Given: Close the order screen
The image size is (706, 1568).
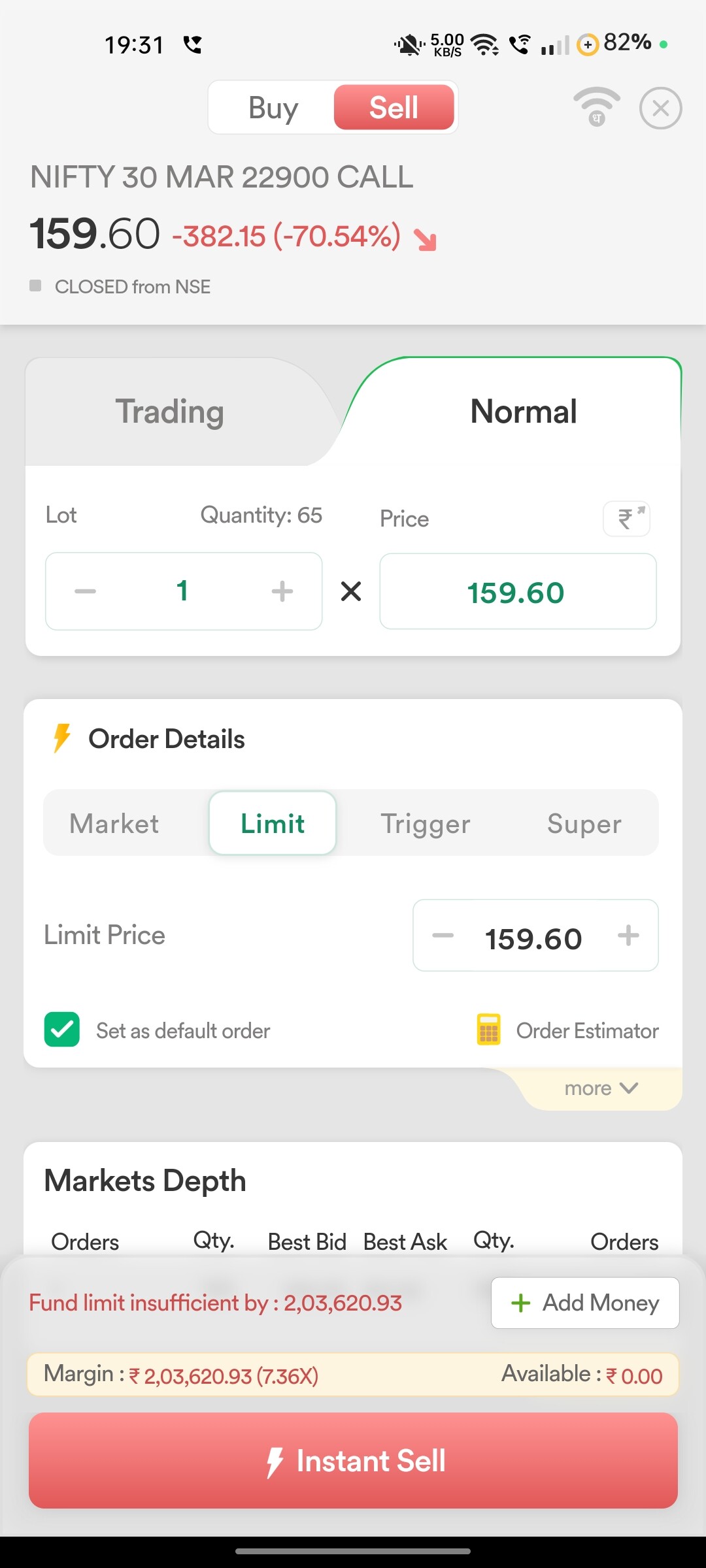Looking at the screenshot, I should point(660,108).
